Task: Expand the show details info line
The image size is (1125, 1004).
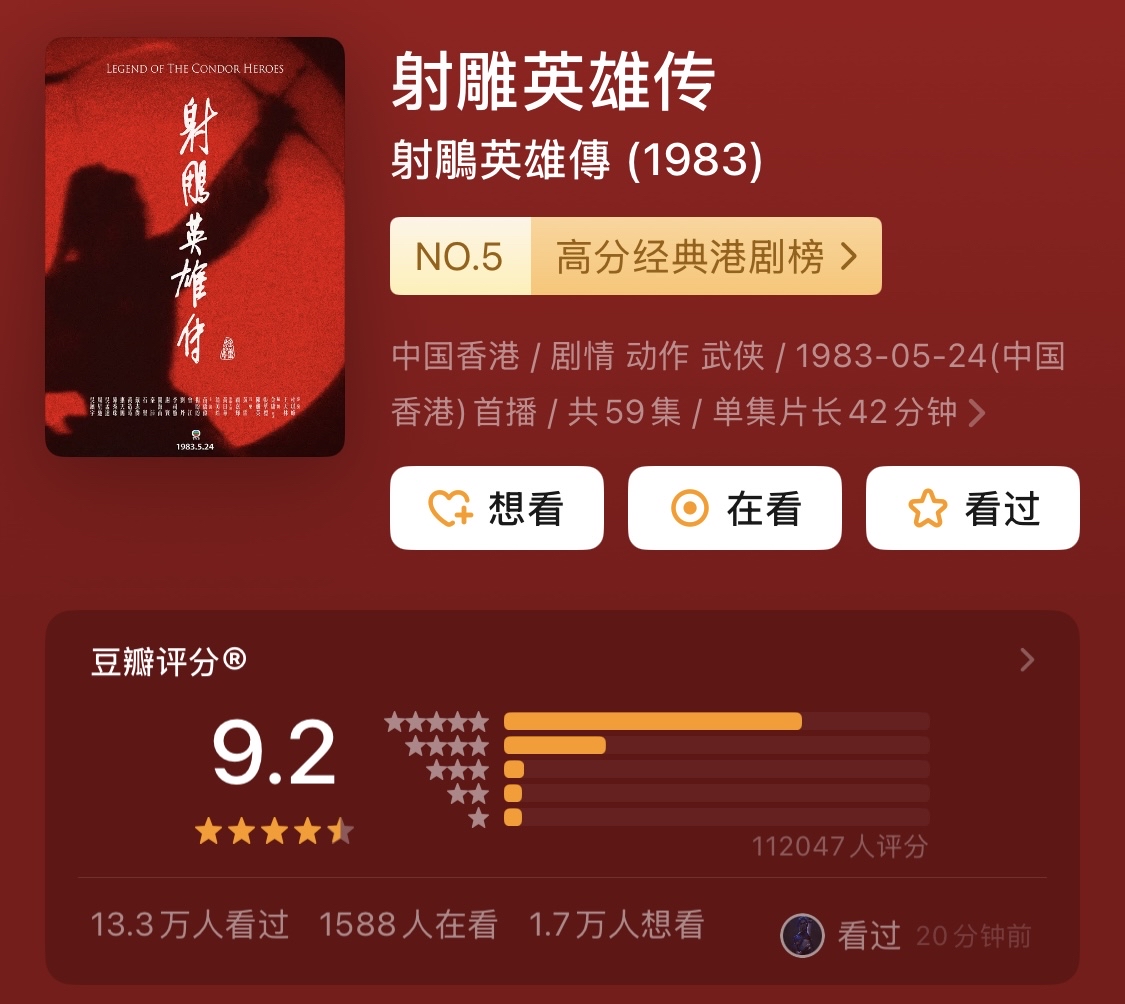Action: click(977, 412)
